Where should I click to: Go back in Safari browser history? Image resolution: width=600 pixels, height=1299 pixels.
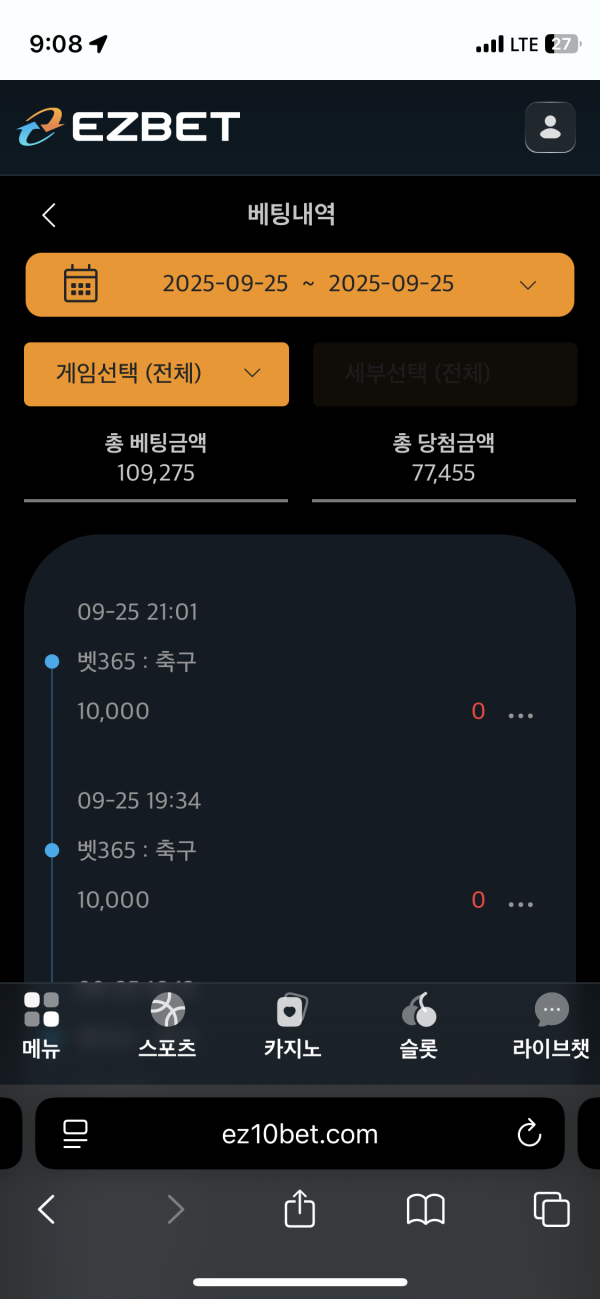coord(47,1210)
